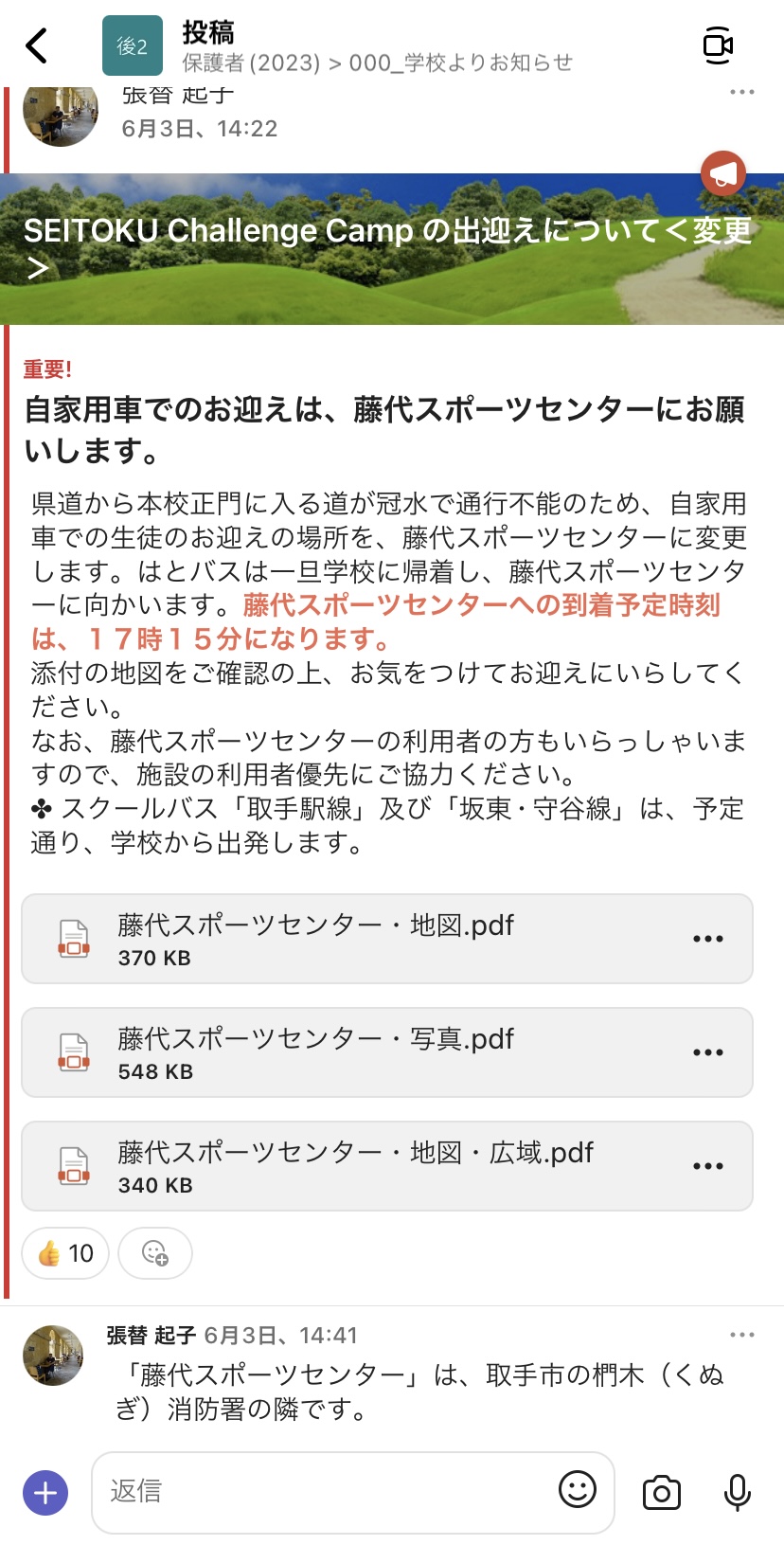Open options for the 370 KB map PDF
The image size is (784, 1563).
[707, 939]
